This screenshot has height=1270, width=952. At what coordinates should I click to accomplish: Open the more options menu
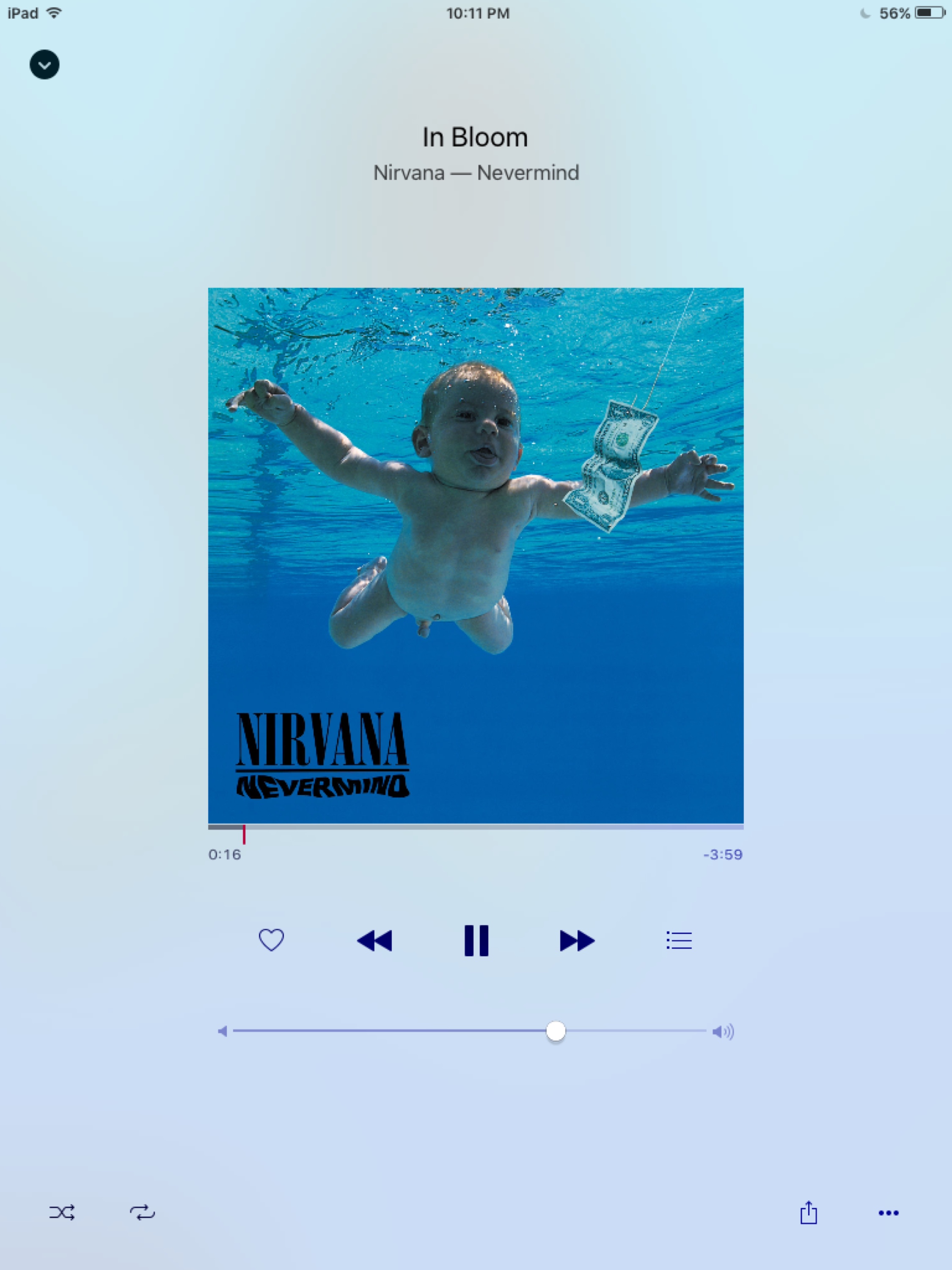(888, 1212)
